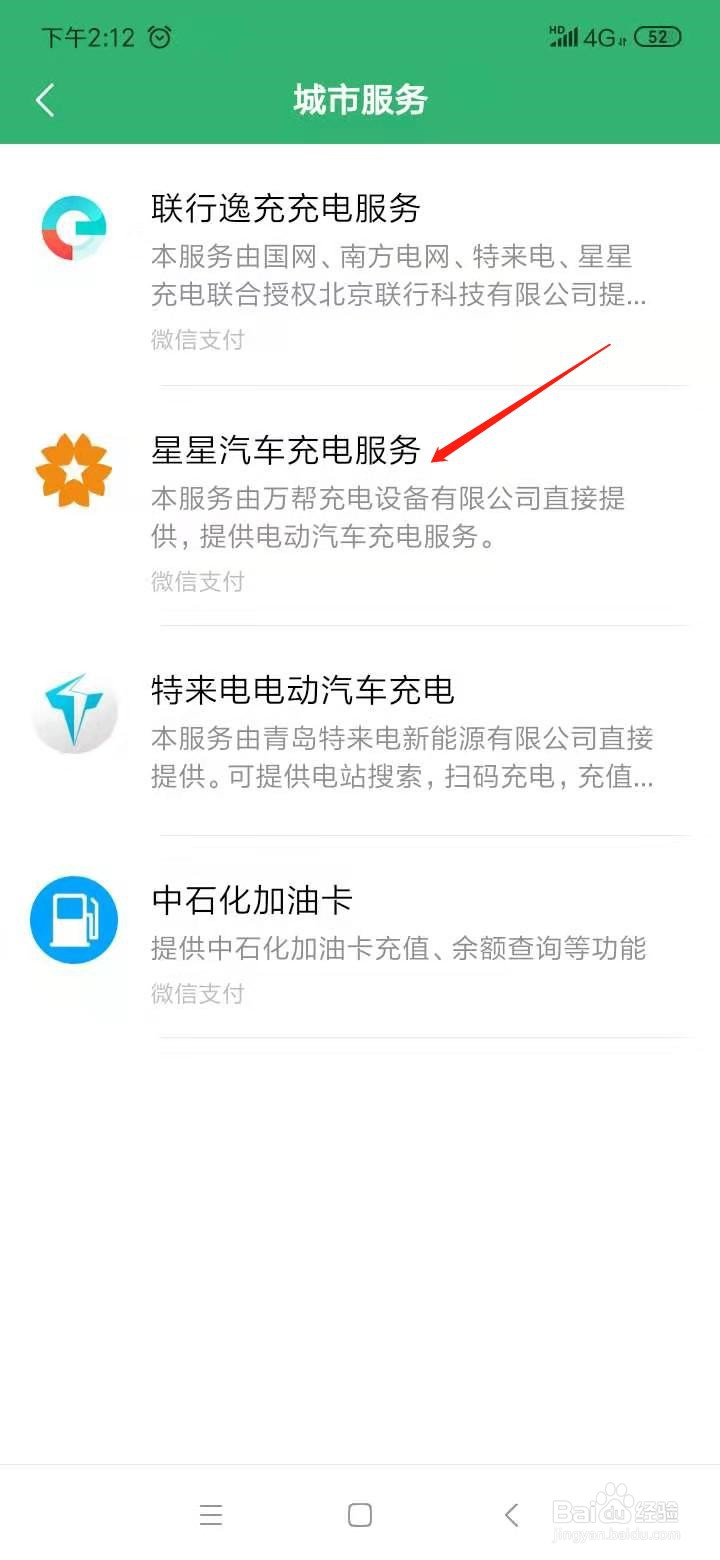Open the 星星汽车充电服务 service
This screenshot has height=1560, width=720.
point(286,451)
